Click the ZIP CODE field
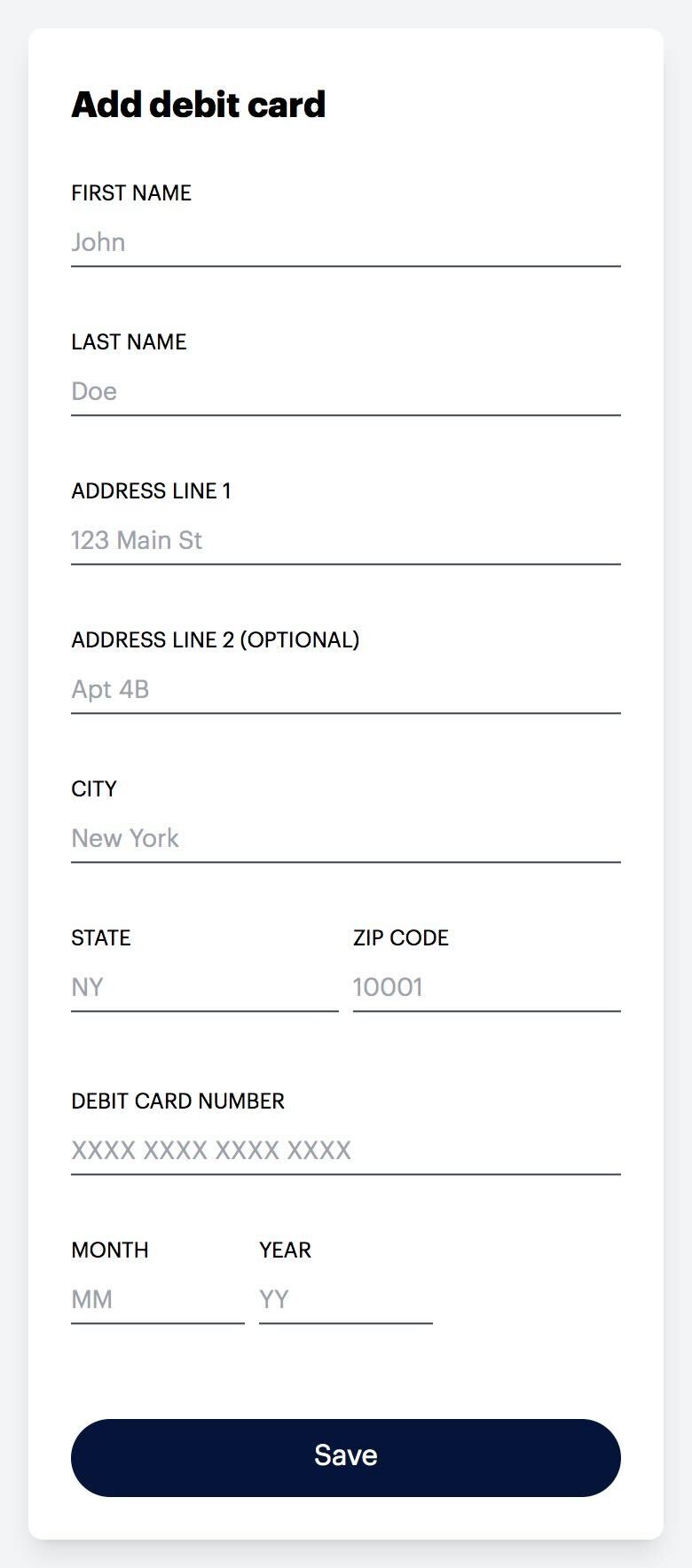Screen dimensions: 692x1568 pyautogui.click(x=486, y=986)
